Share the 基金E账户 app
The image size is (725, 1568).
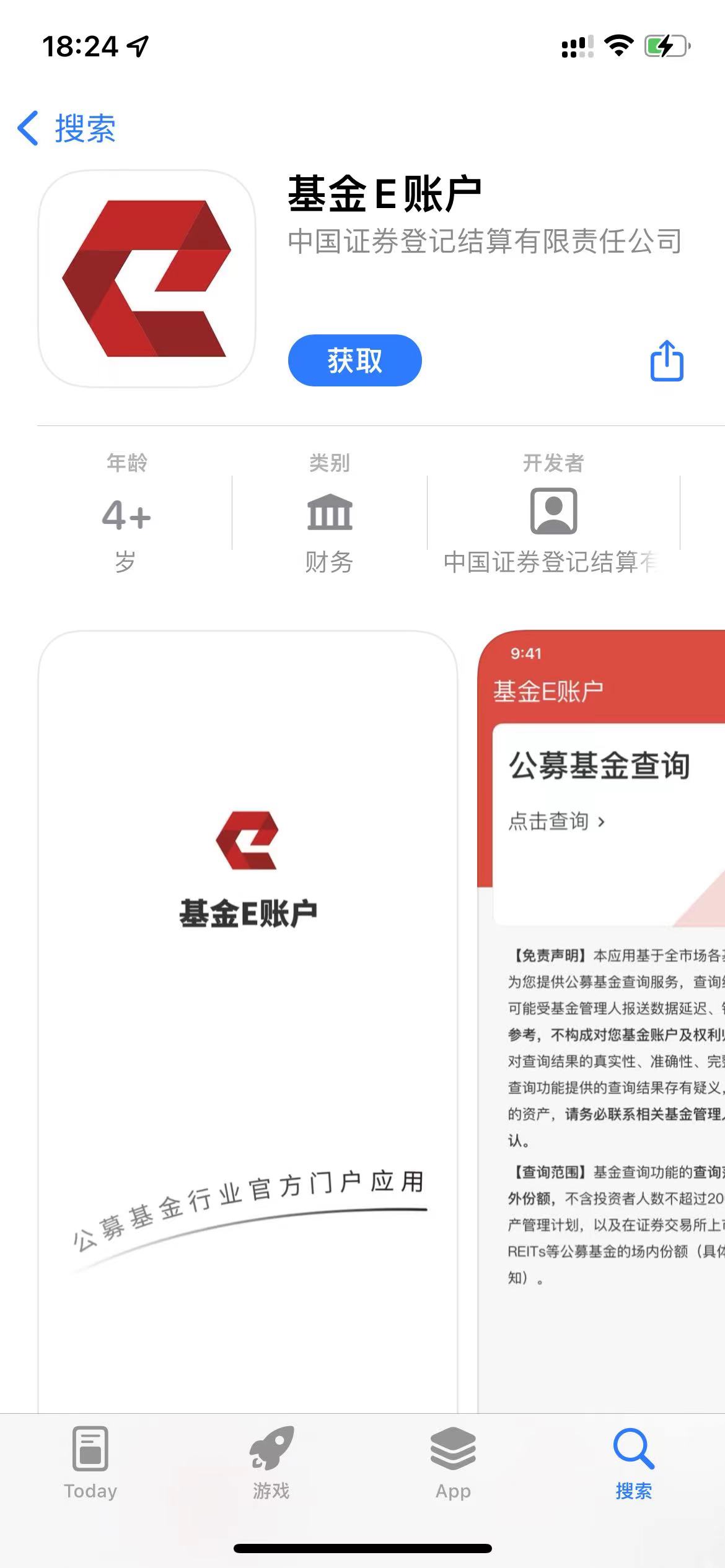pyautogui.click(x=666, y=360)
